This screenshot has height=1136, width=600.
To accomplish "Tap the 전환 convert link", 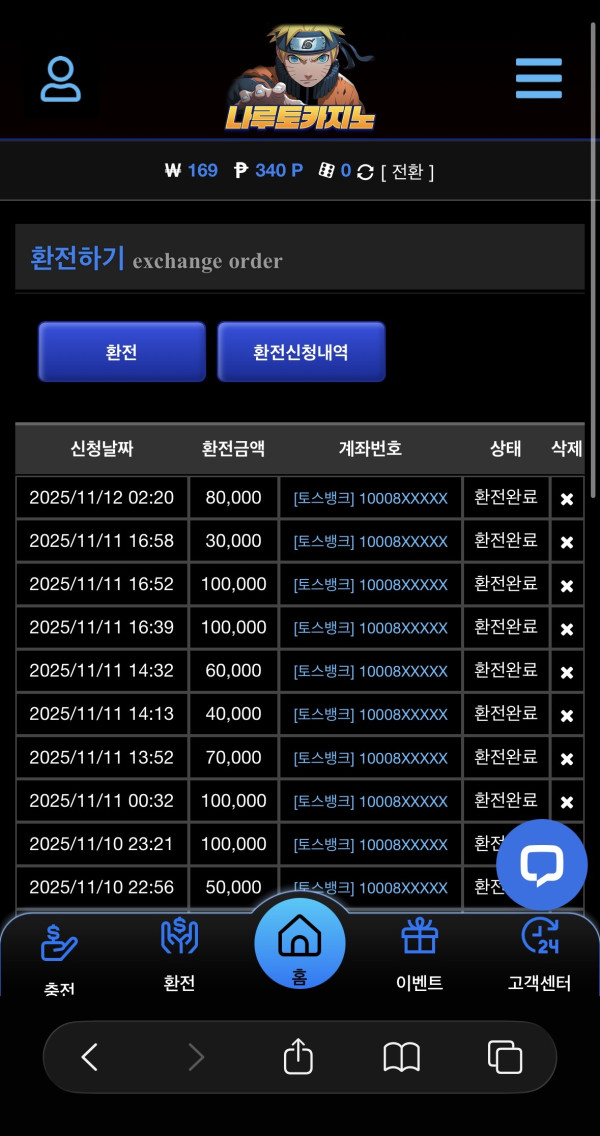I will coord(407,171).
